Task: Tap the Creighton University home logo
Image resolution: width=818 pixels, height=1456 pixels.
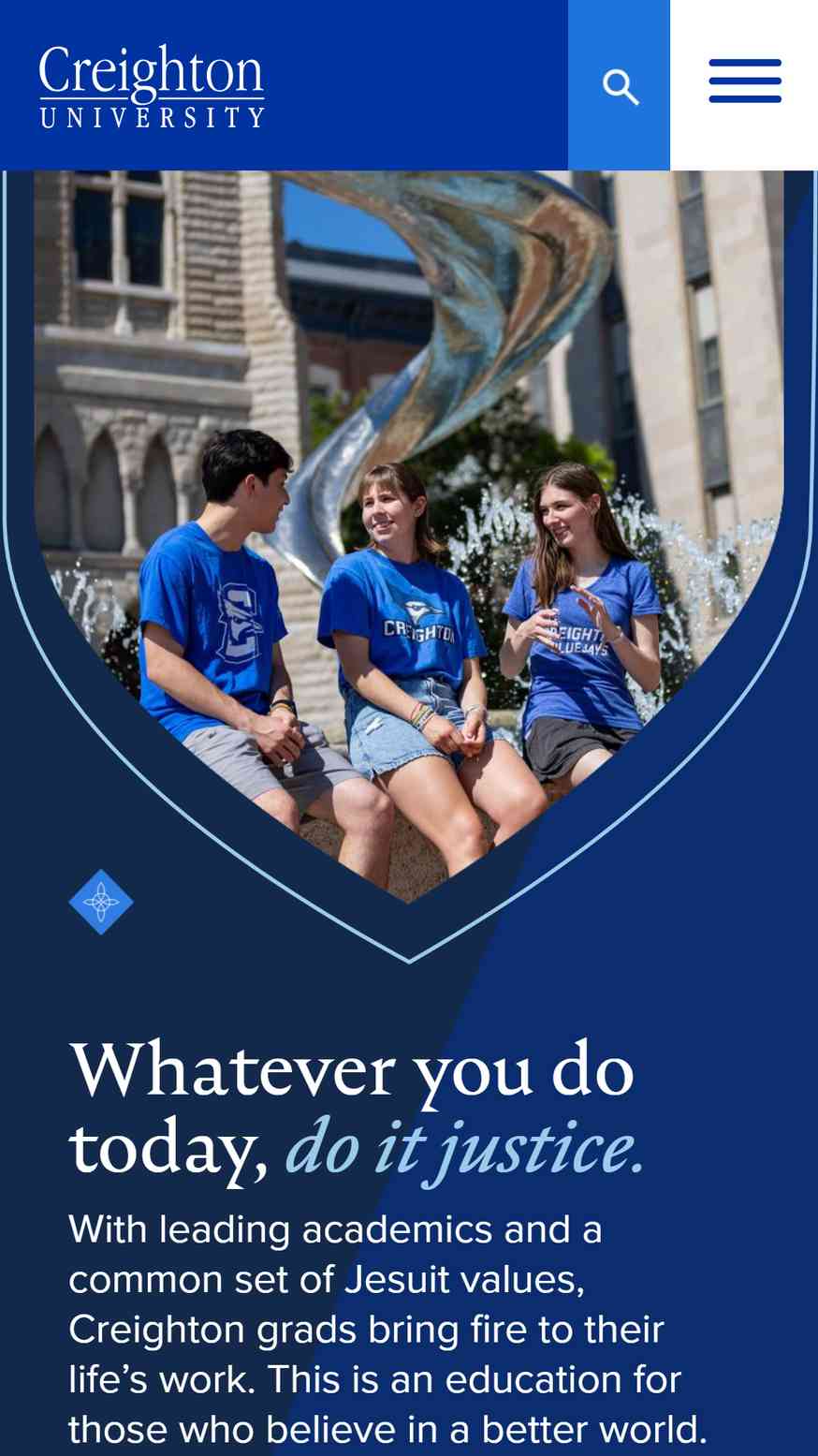Action: (152, 86)
